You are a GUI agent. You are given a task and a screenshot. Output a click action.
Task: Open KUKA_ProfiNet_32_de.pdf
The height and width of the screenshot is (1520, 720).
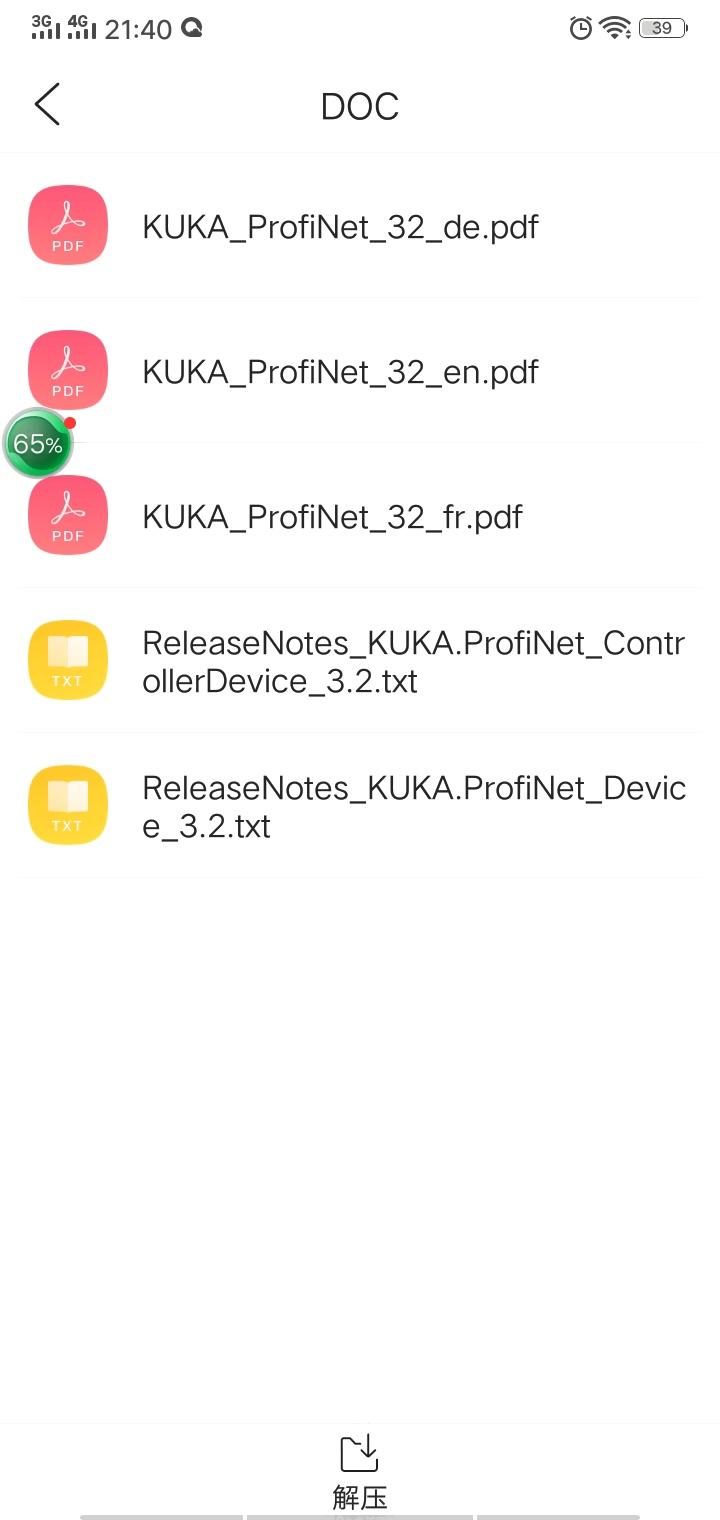click(340, 227)
